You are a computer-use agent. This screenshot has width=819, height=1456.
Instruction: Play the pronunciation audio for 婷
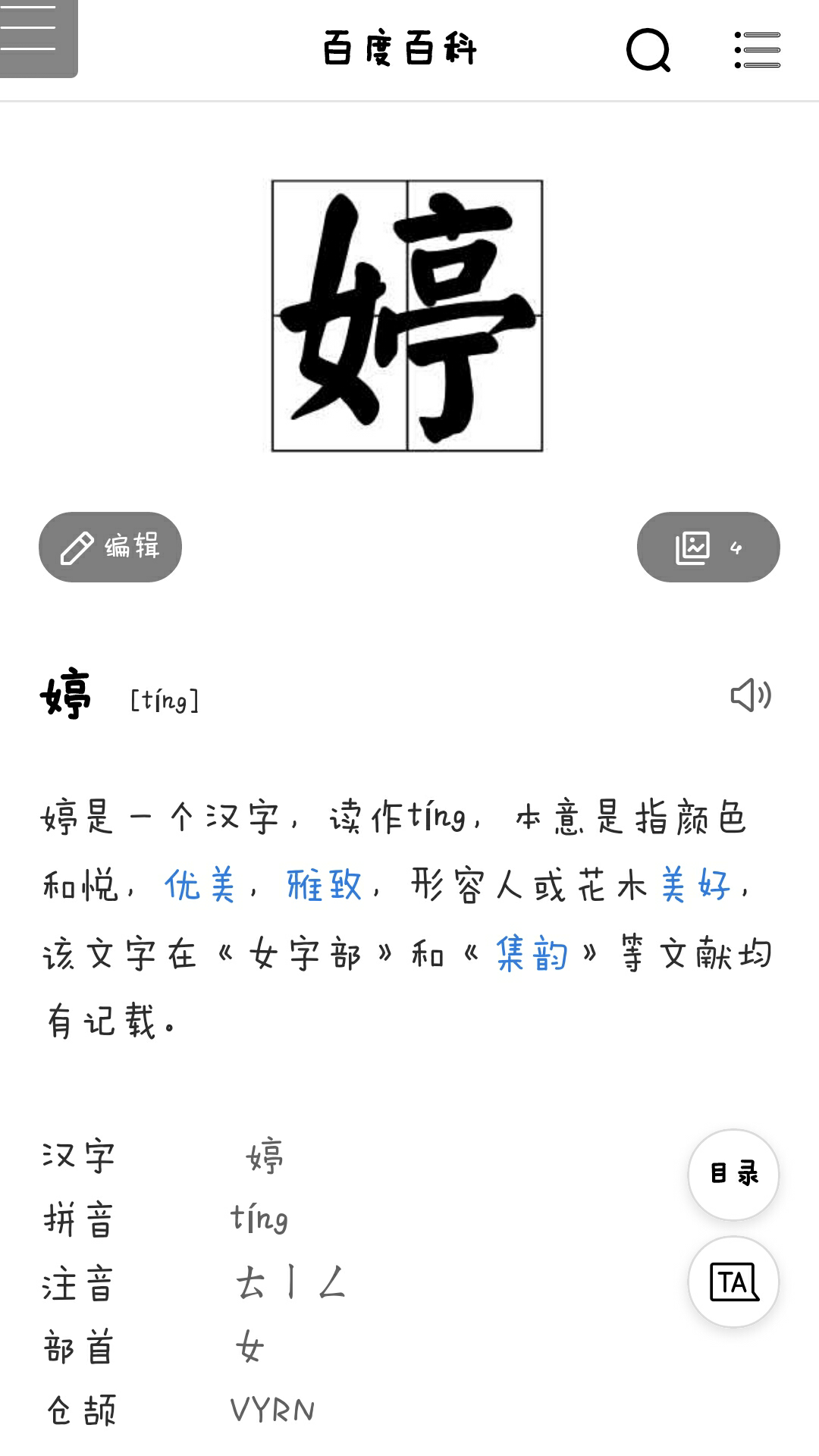pos(750,695)
